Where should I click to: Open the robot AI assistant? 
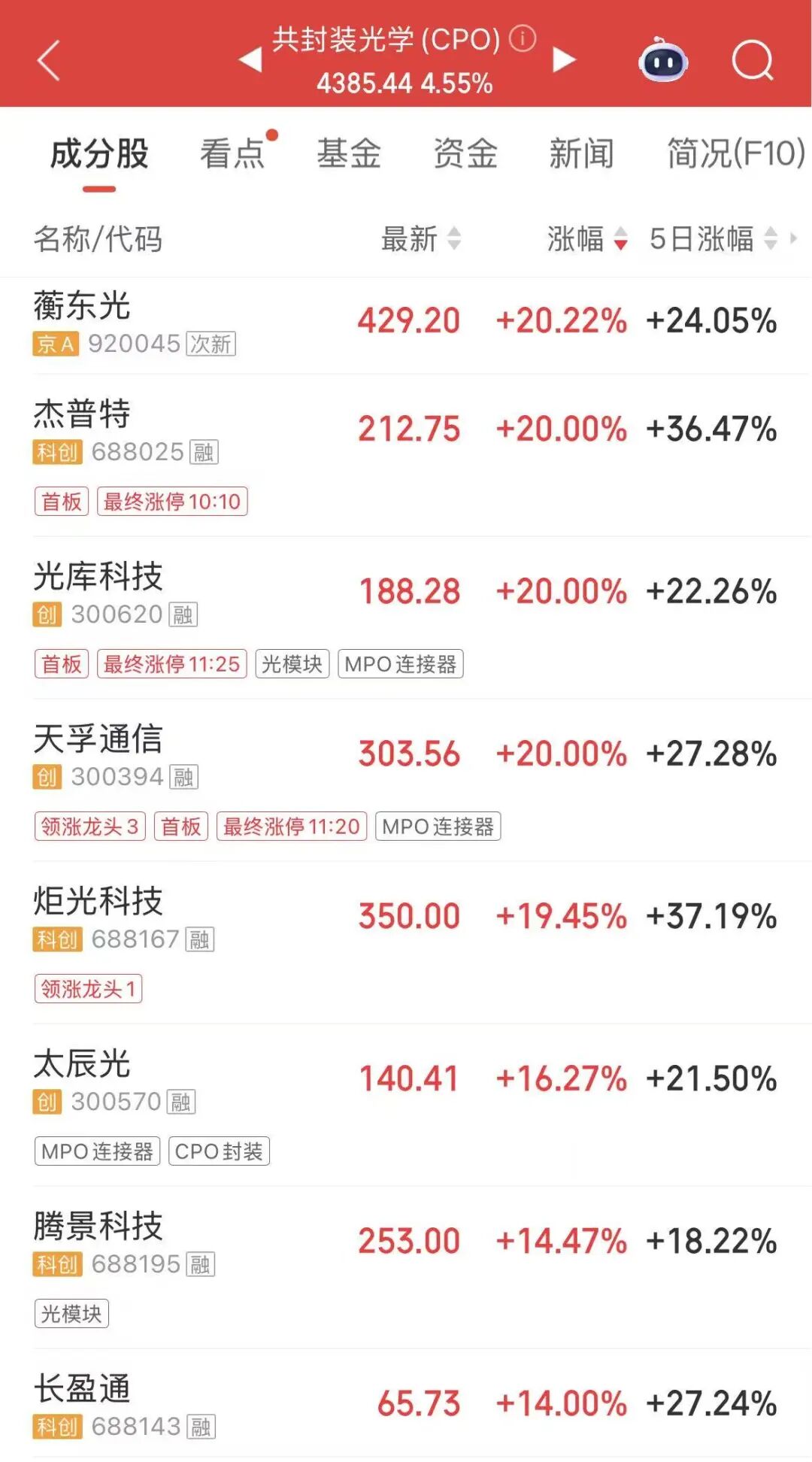[x=663, y=60]
